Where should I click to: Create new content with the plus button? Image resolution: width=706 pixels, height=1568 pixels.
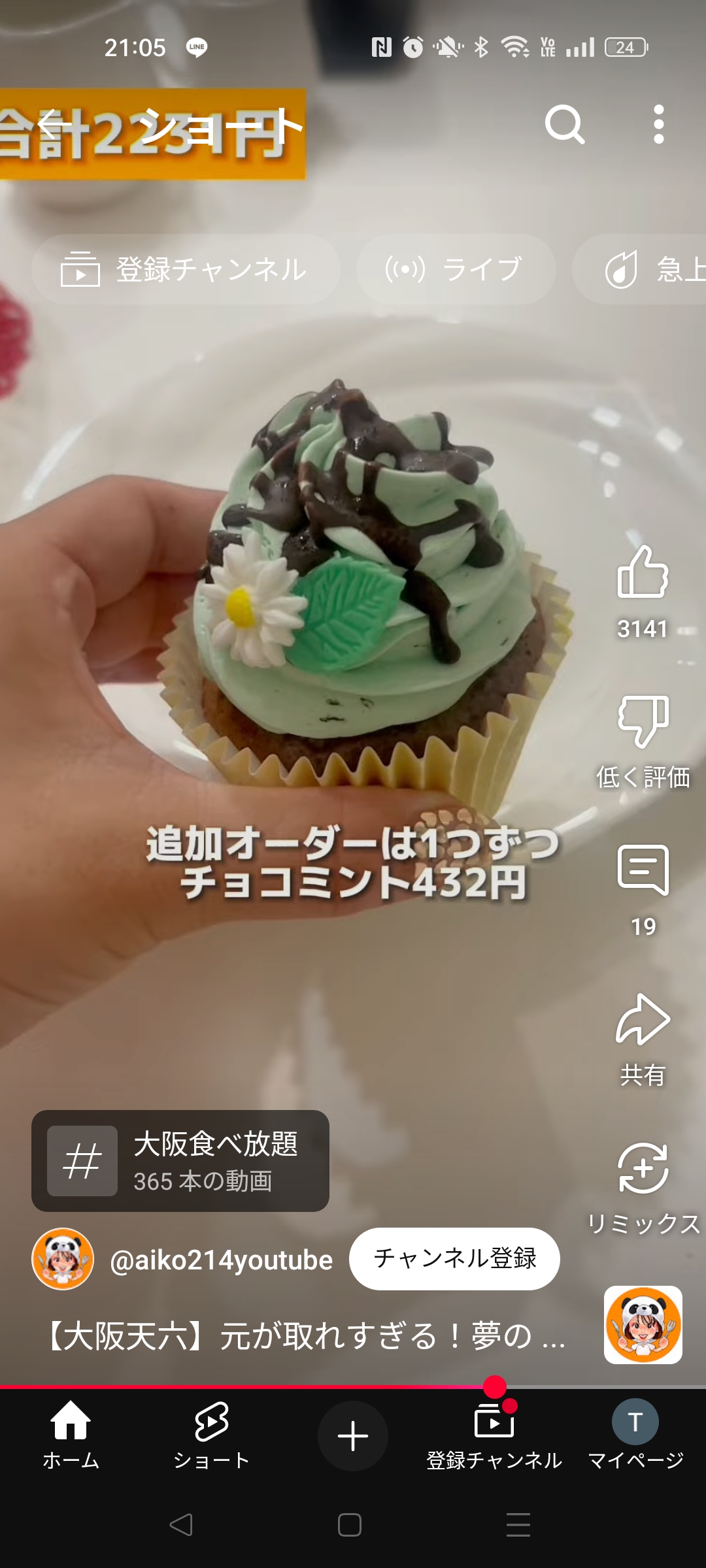click(x=353, y=1436)
